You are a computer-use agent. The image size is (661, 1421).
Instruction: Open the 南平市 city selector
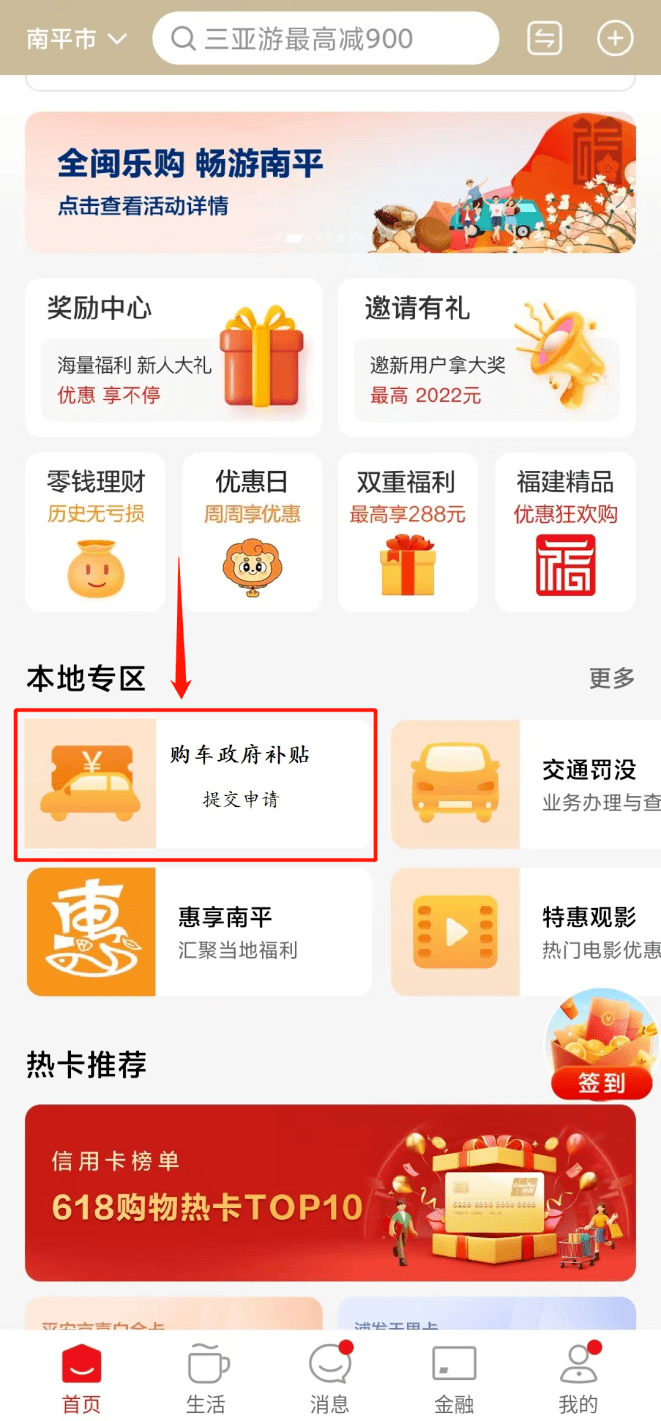76,40
